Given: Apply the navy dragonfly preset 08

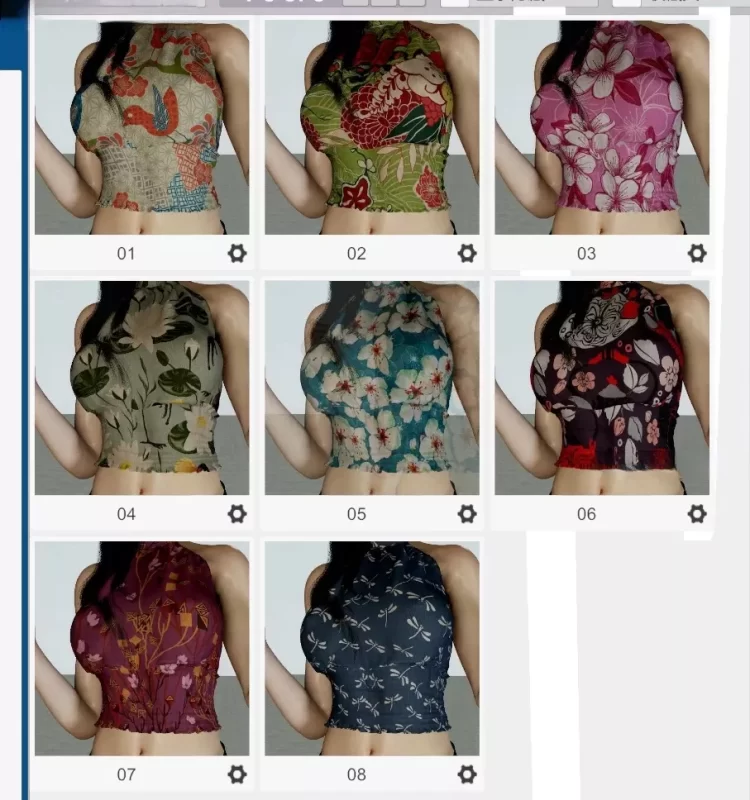Looking at the screenshot, I should click(371, 648).
